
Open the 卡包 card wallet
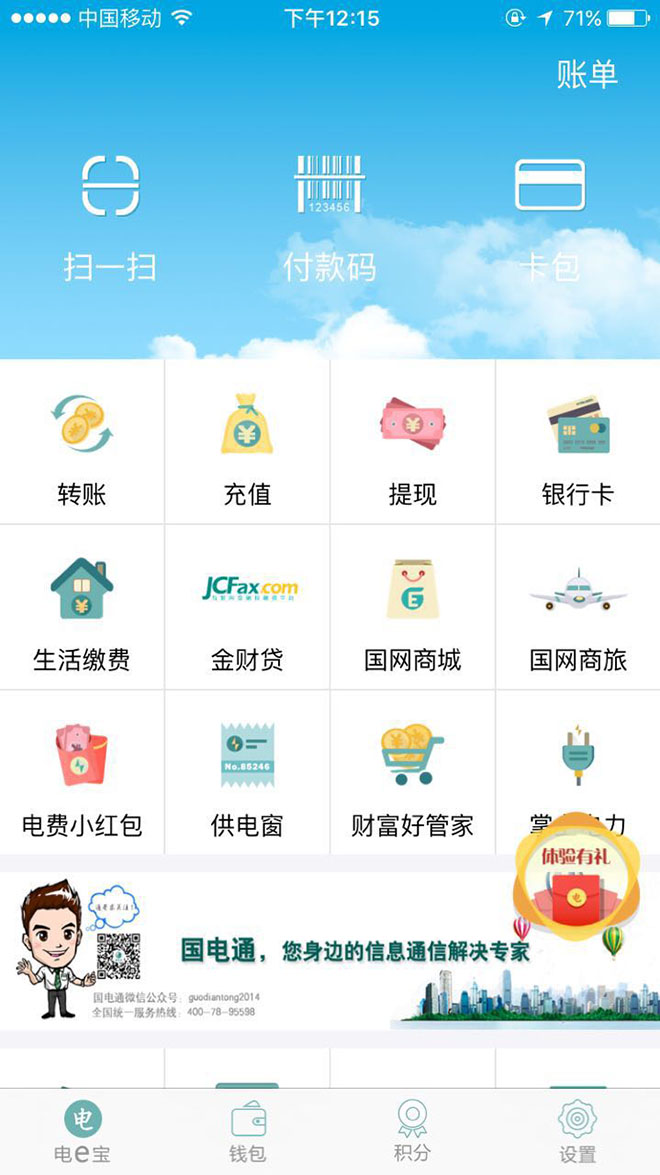click(549, 216)
